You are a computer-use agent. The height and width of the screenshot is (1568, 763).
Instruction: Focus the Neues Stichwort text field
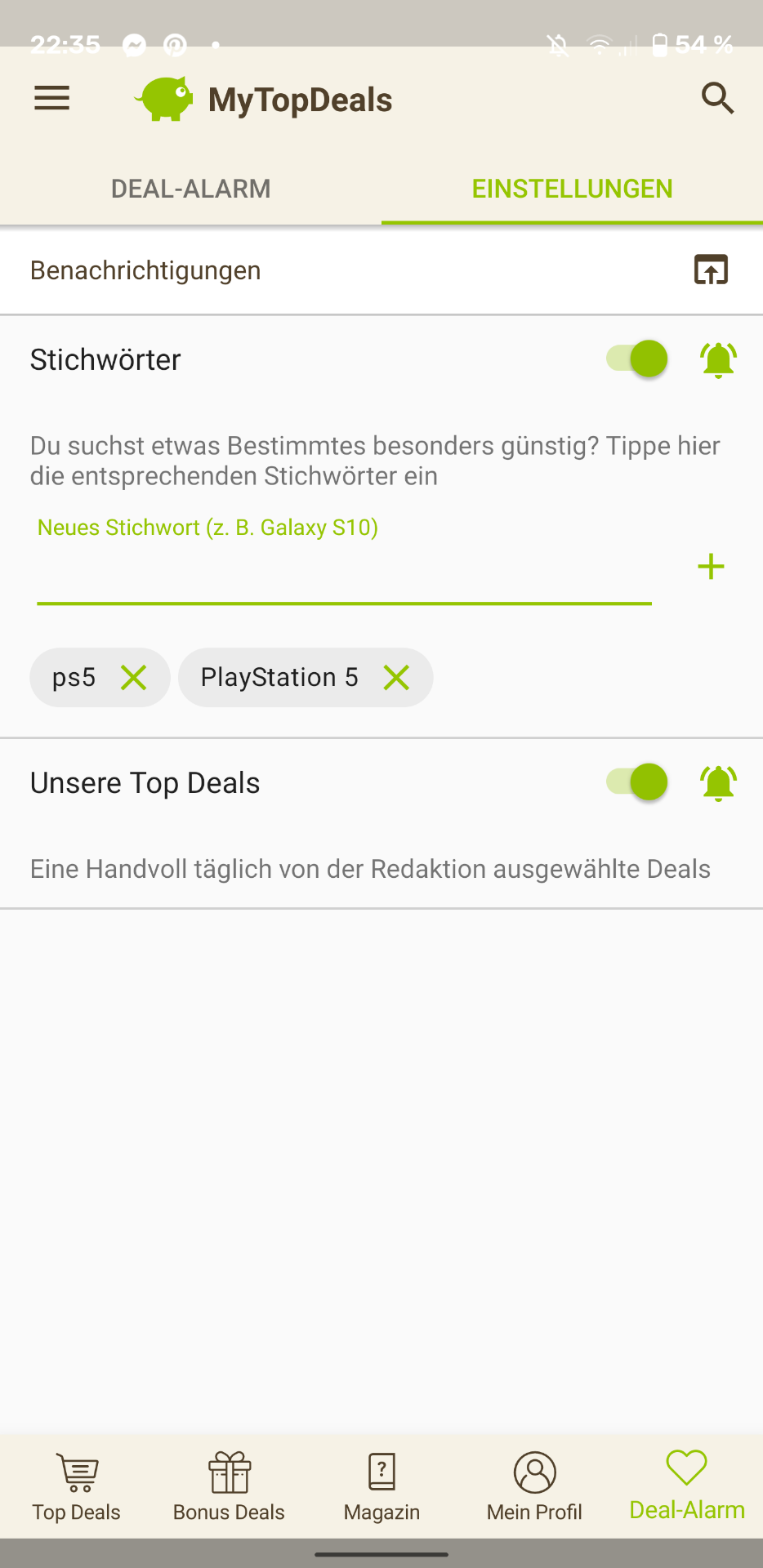tap(343, 572)
